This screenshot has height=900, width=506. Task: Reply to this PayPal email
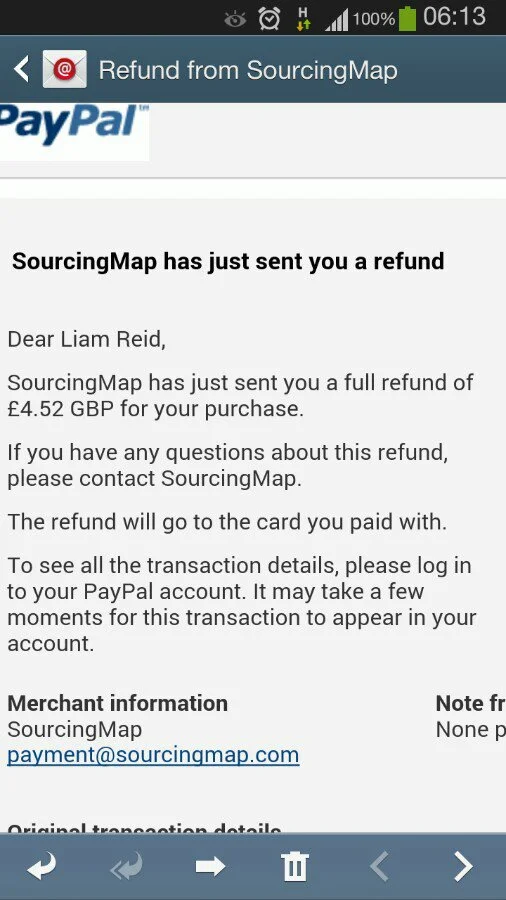pyautogui.click(x=42, y=866)
